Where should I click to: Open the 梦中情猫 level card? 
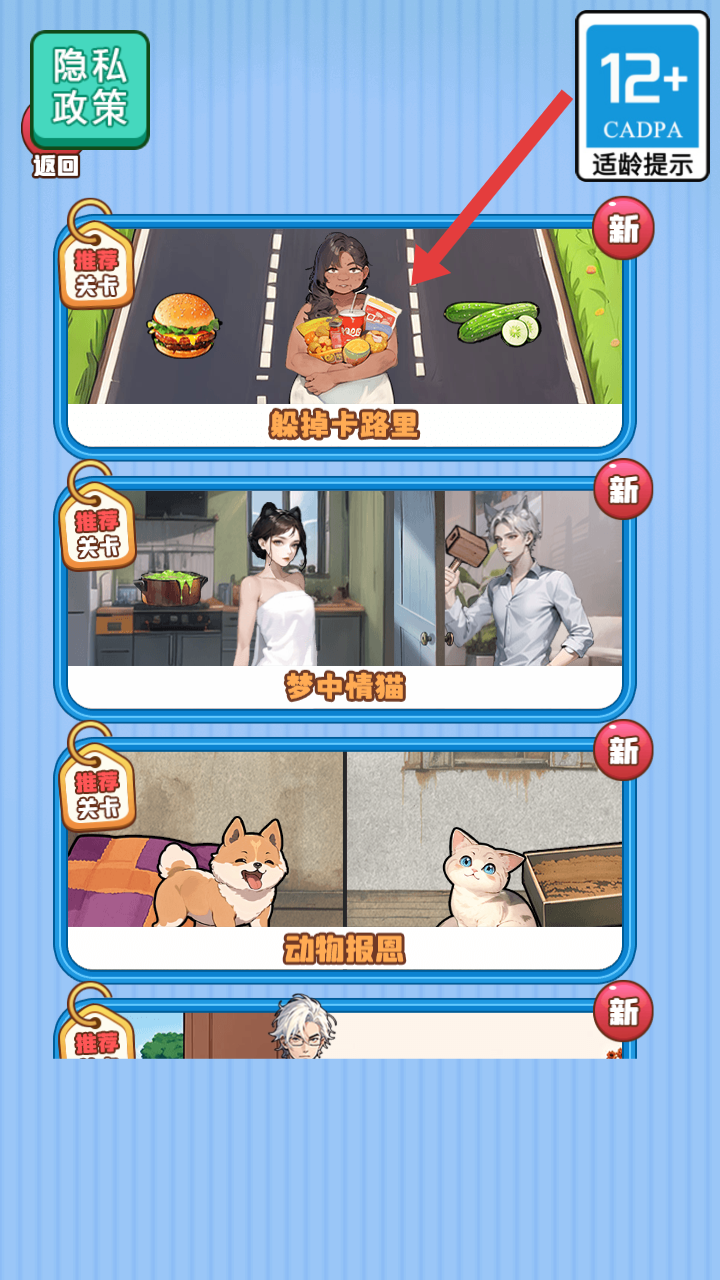point(344,596)
